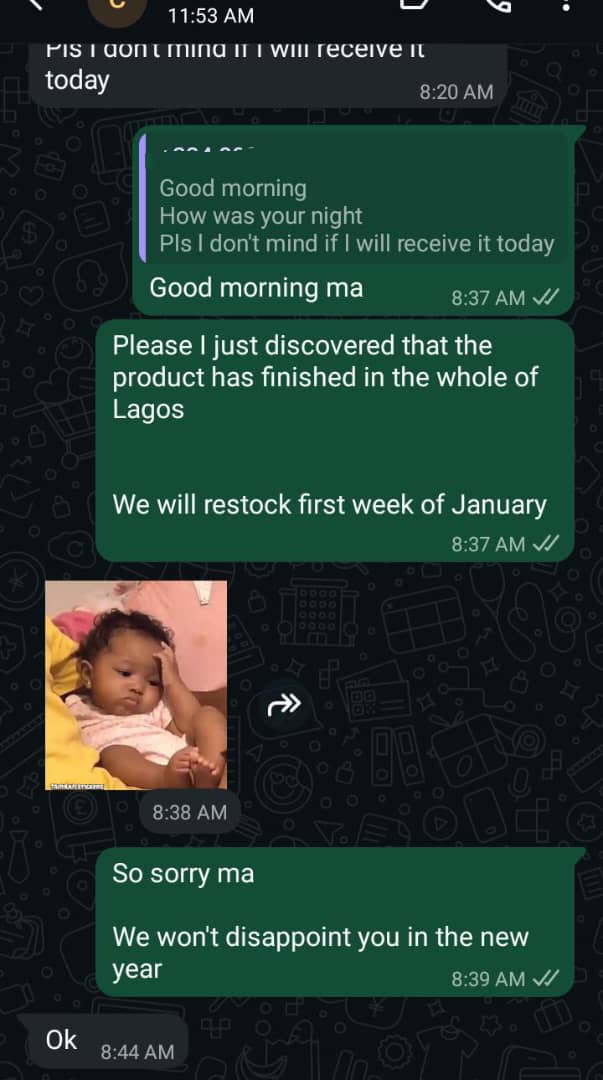The image size is (603, 1080).
Task: Go back to the chat list
Action: point(37,6)
